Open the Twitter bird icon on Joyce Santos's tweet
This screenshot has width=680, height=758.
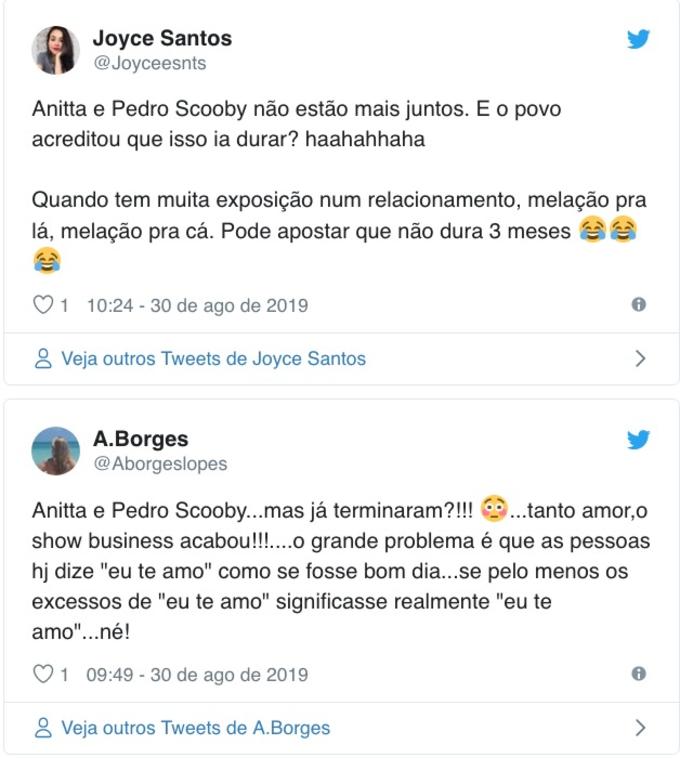tap(639, 40)
